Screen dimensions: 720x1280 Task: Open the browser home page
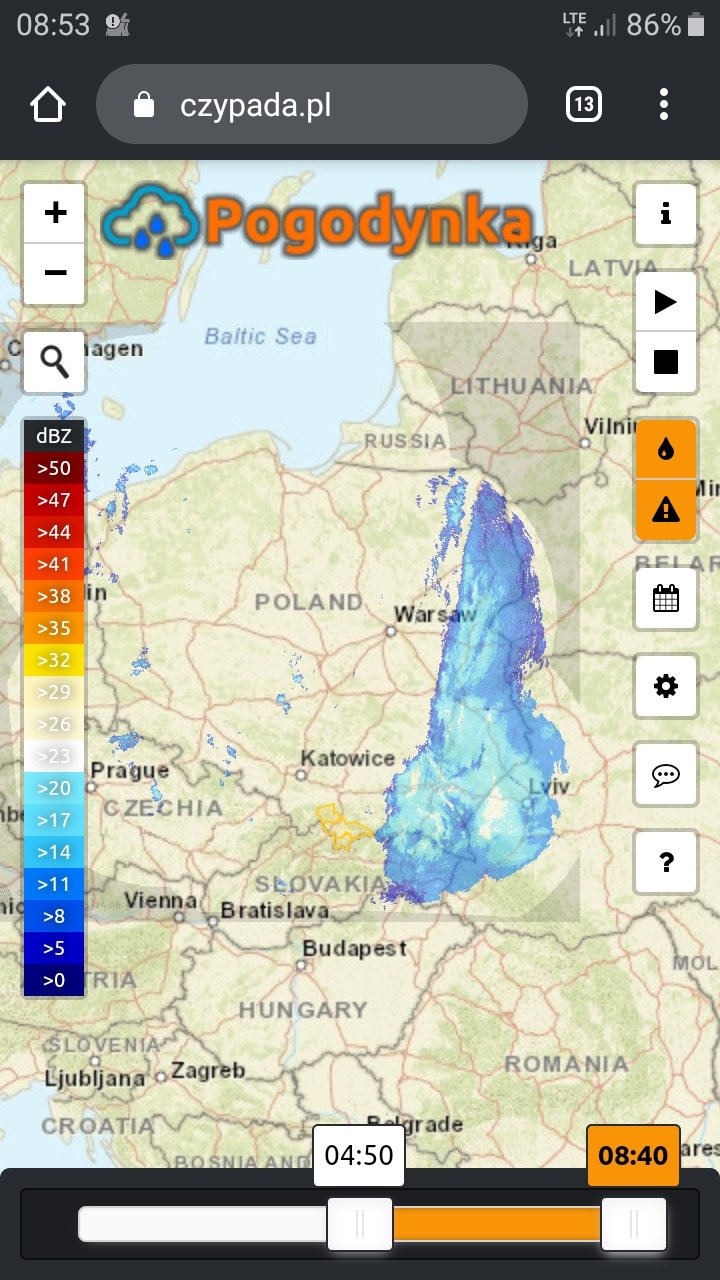point(48,104)
